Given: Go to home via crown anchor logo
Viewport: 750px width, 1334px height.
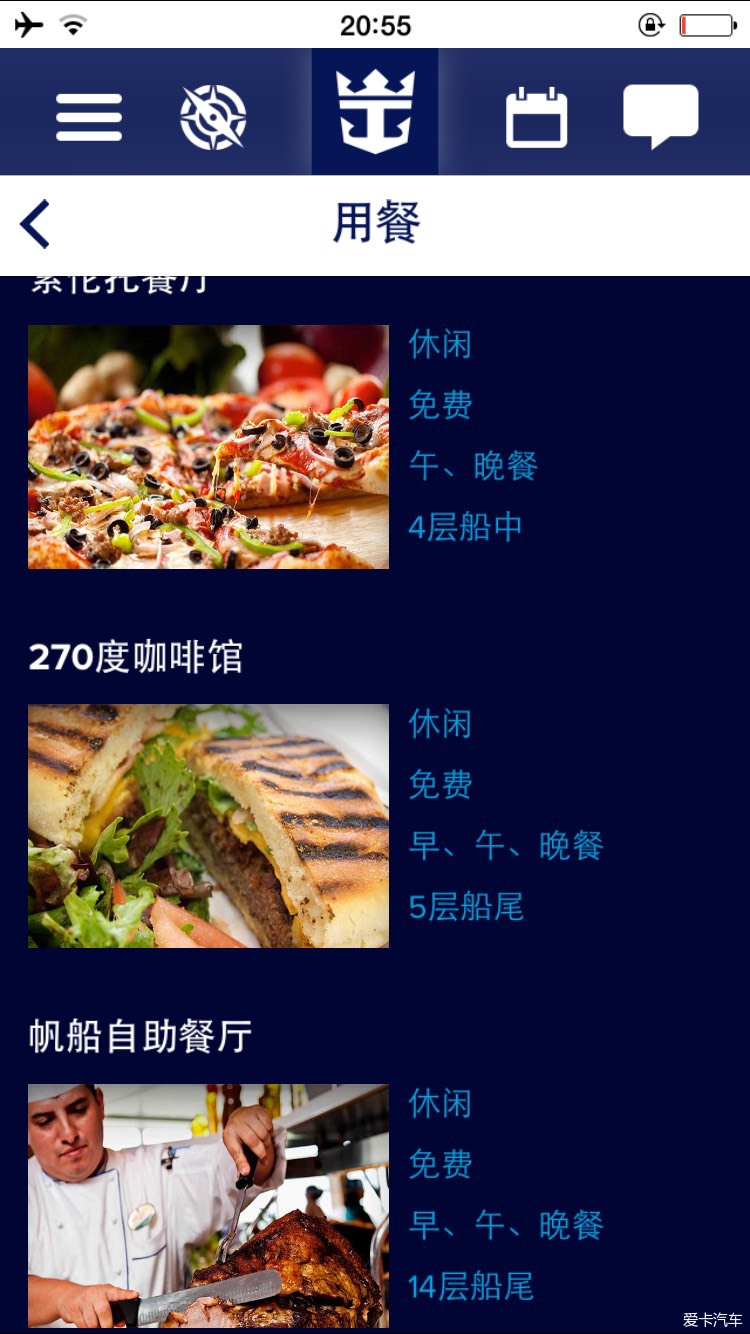Looking at the screenshot, I should point(375,112).
